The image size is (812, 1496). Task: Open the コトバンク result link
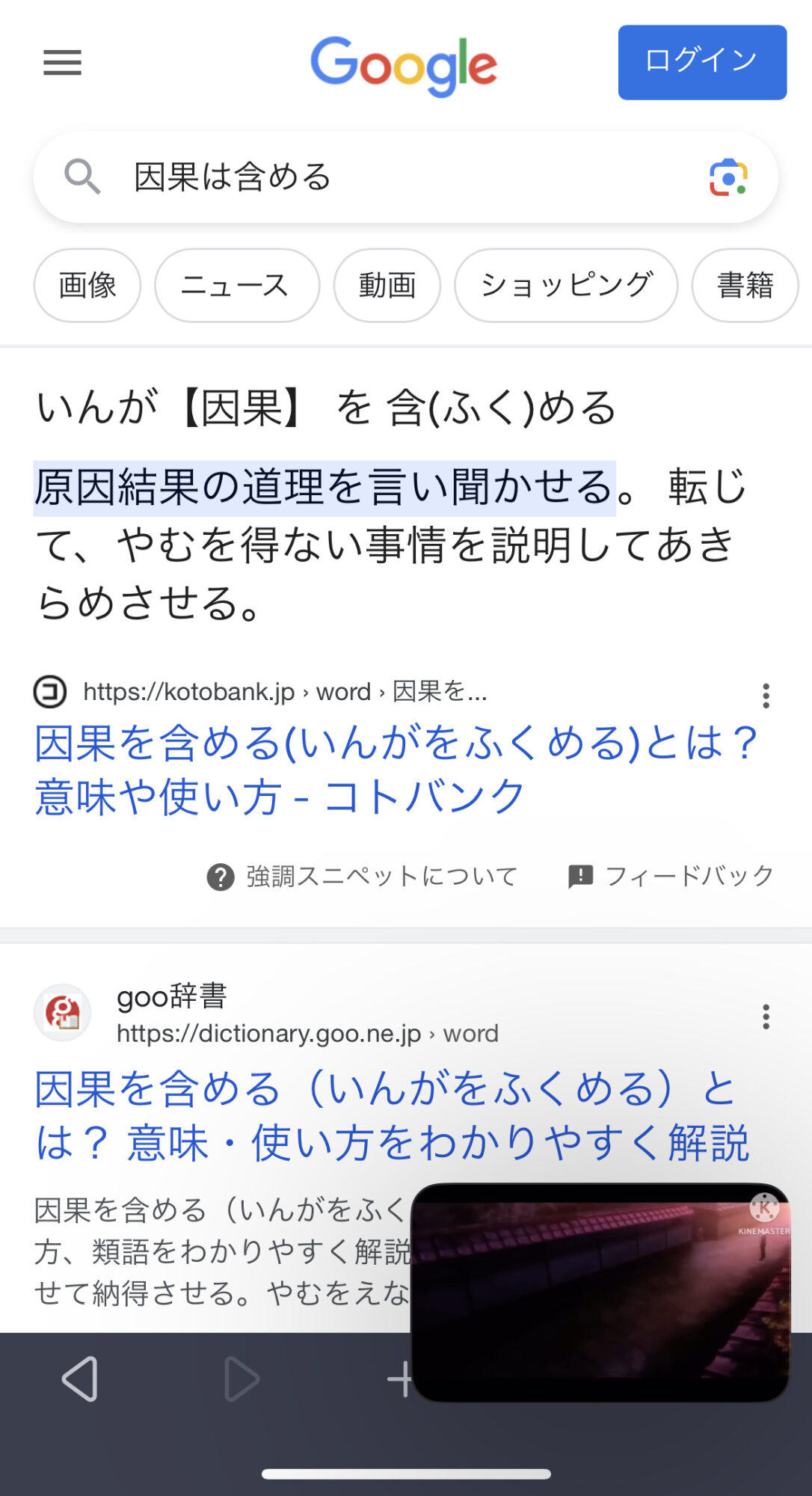point(396,769)
